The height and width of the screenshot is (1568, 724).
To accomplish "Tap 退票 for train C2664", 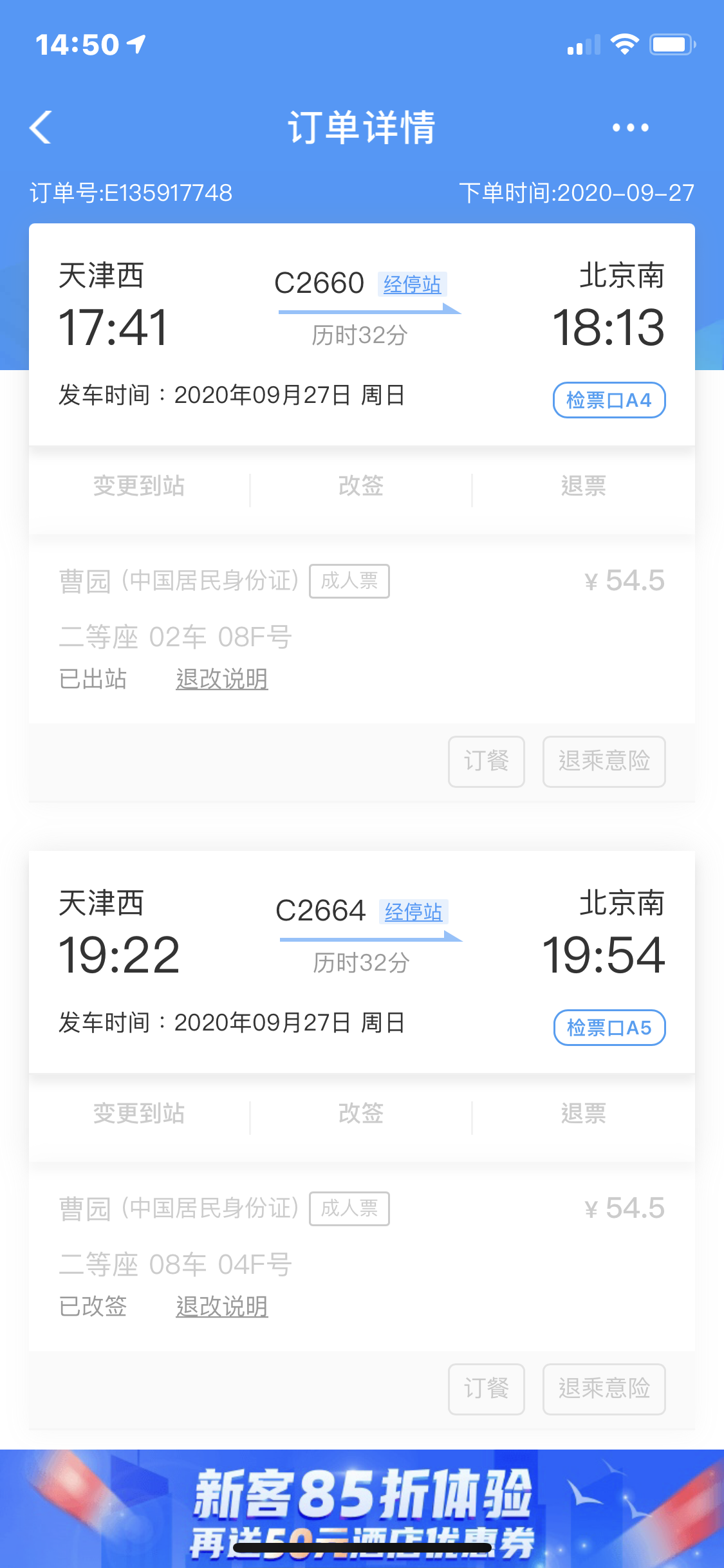I will tap(583, 1114).
